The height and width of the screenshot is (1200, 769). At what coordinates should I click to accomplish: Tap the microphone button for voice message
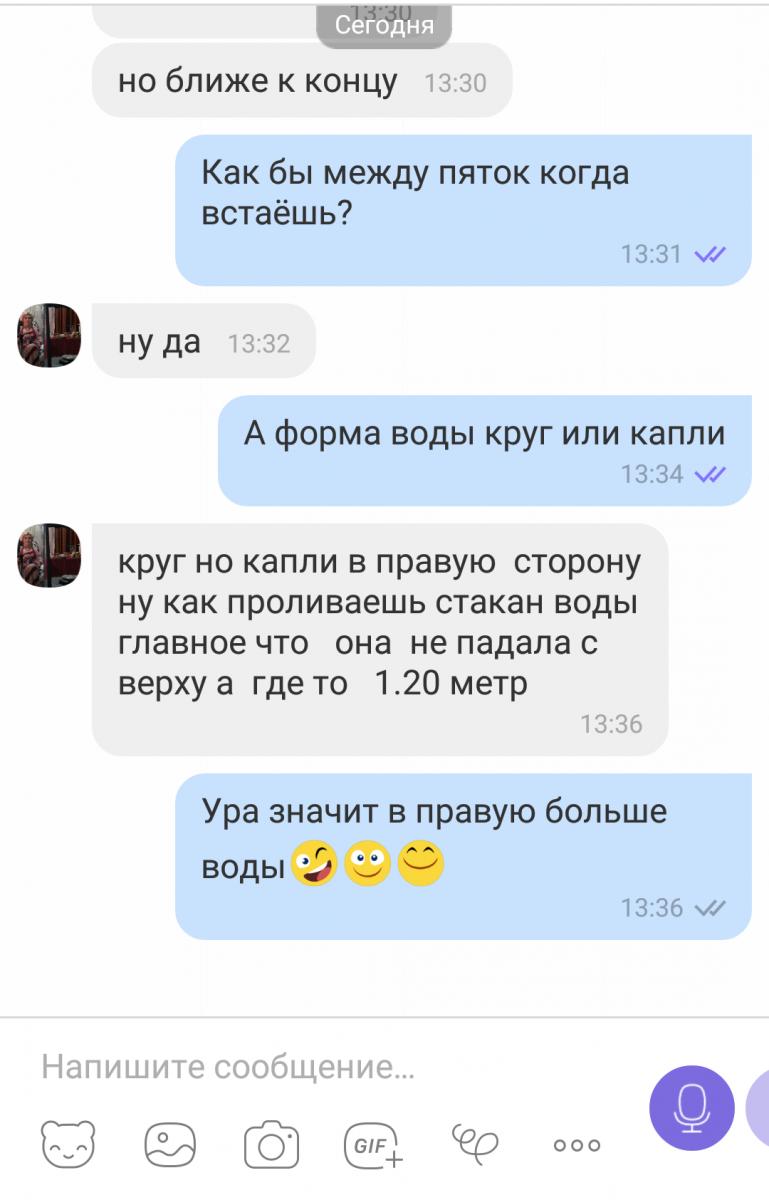tap(691, 1108)
